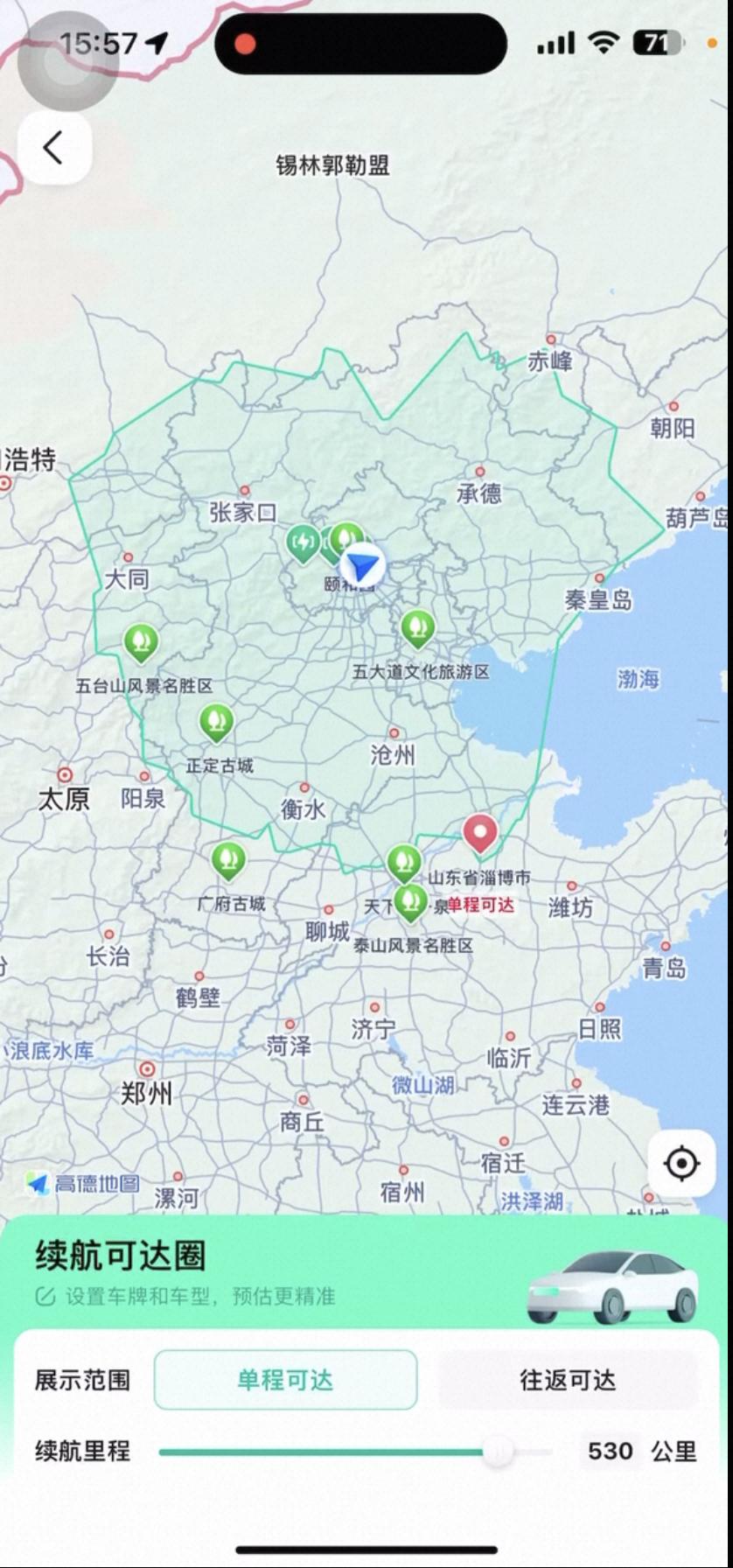Recenter map on current location
The height and width of the screenshot is (1568, 733).
coord(681,1164)
